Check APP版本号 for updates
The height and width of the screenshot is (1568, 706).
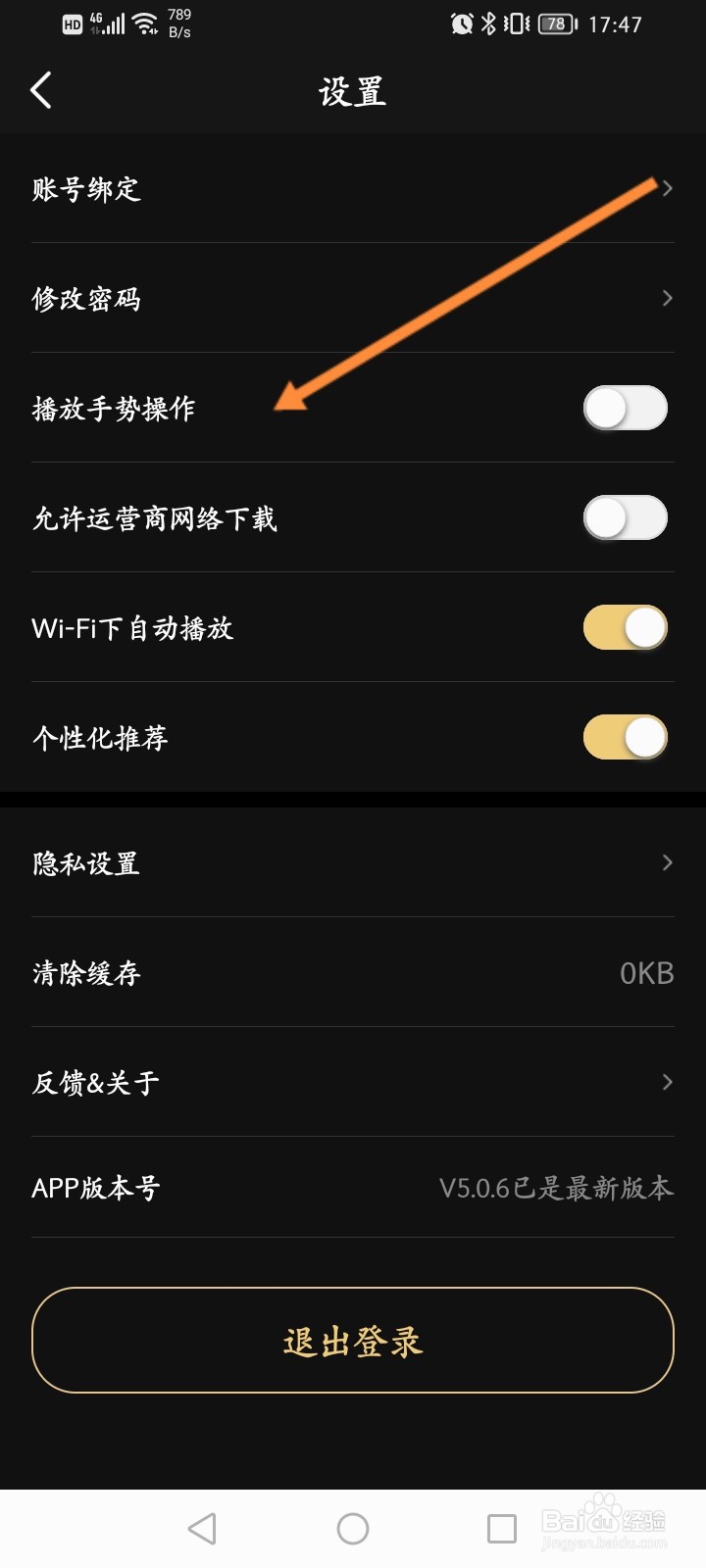click(x=353, y=1188)
